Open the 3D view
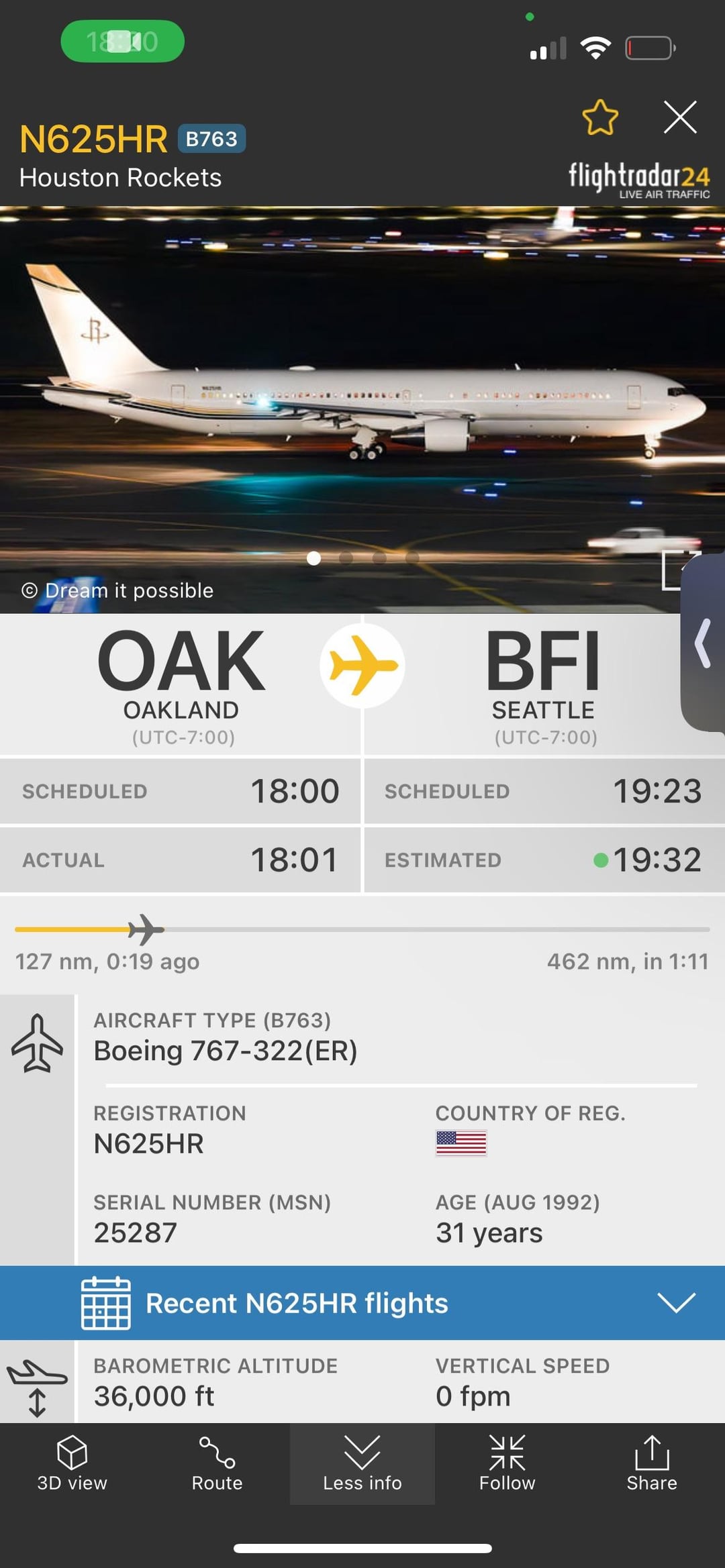Screen dimensions: 725x1568 [x=72, y=1463]
